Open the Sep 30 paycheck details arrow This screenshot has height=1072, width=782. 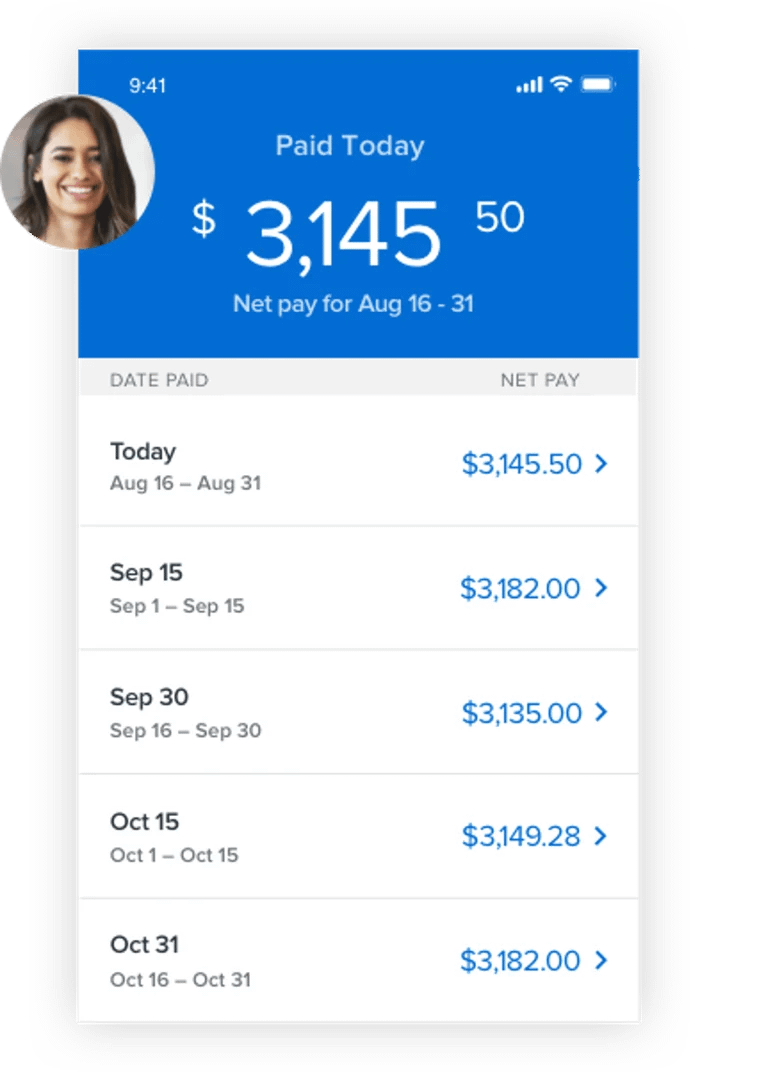(x=602, y=713)
